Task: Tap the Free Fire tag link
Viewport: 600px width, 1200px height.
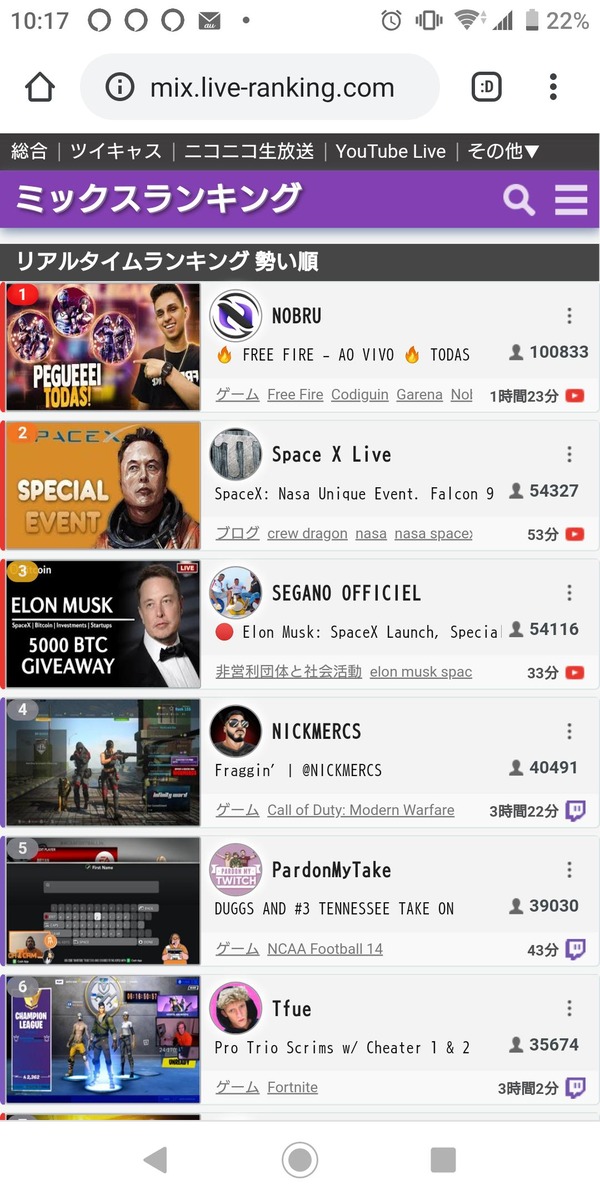Action: (x=295, y=395)
